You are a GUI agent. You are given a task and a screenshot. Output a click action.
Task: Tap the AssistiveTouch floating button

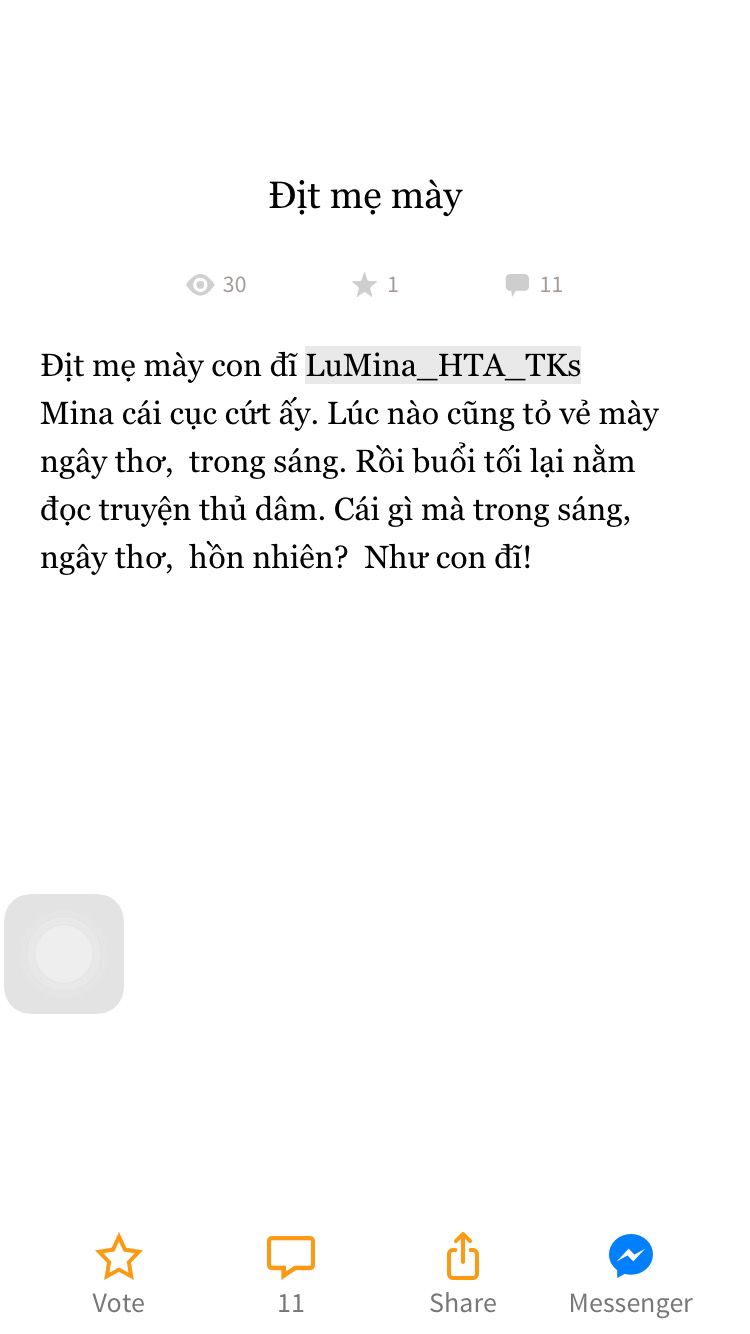[x=64, y=953]
